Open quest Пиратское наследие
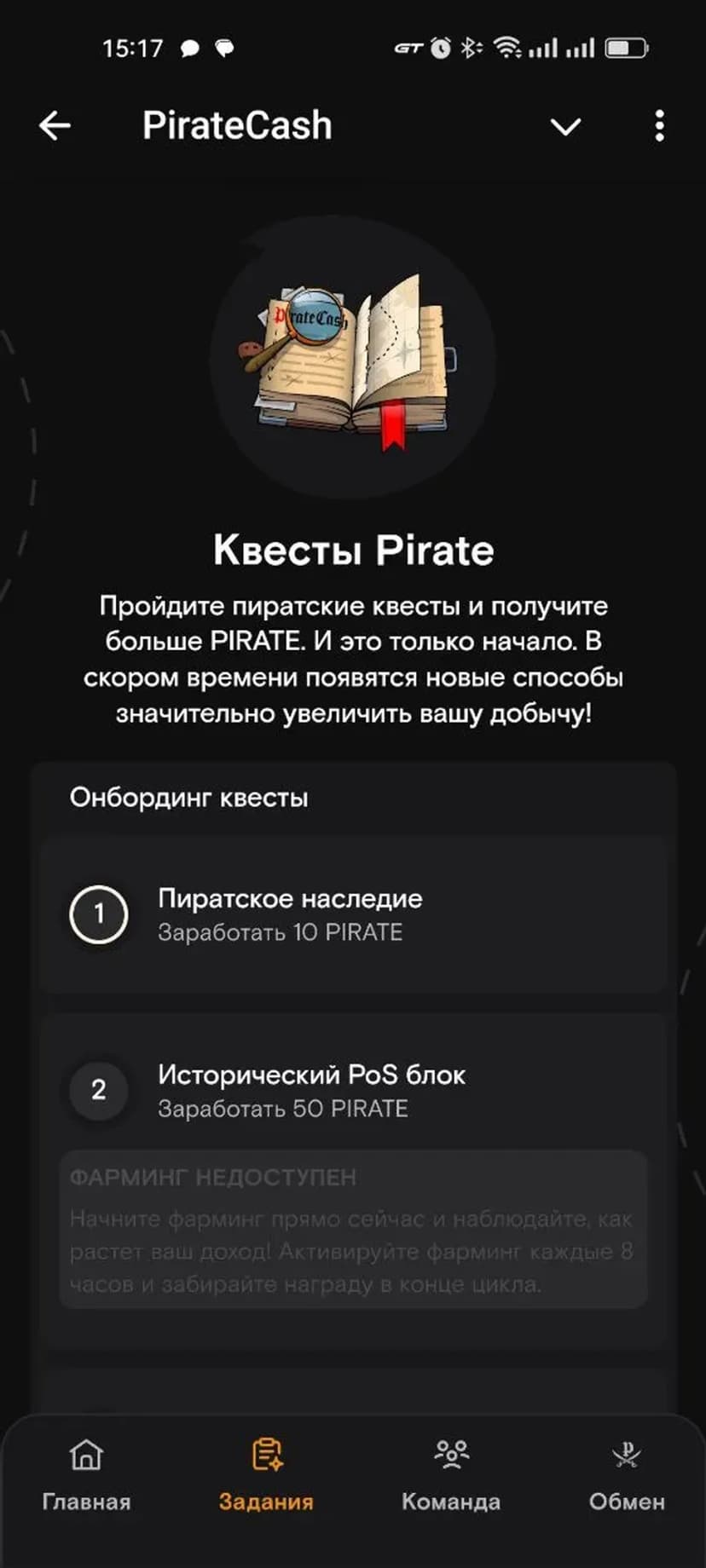The image size is (706, 1568). (x=353, y=914)
